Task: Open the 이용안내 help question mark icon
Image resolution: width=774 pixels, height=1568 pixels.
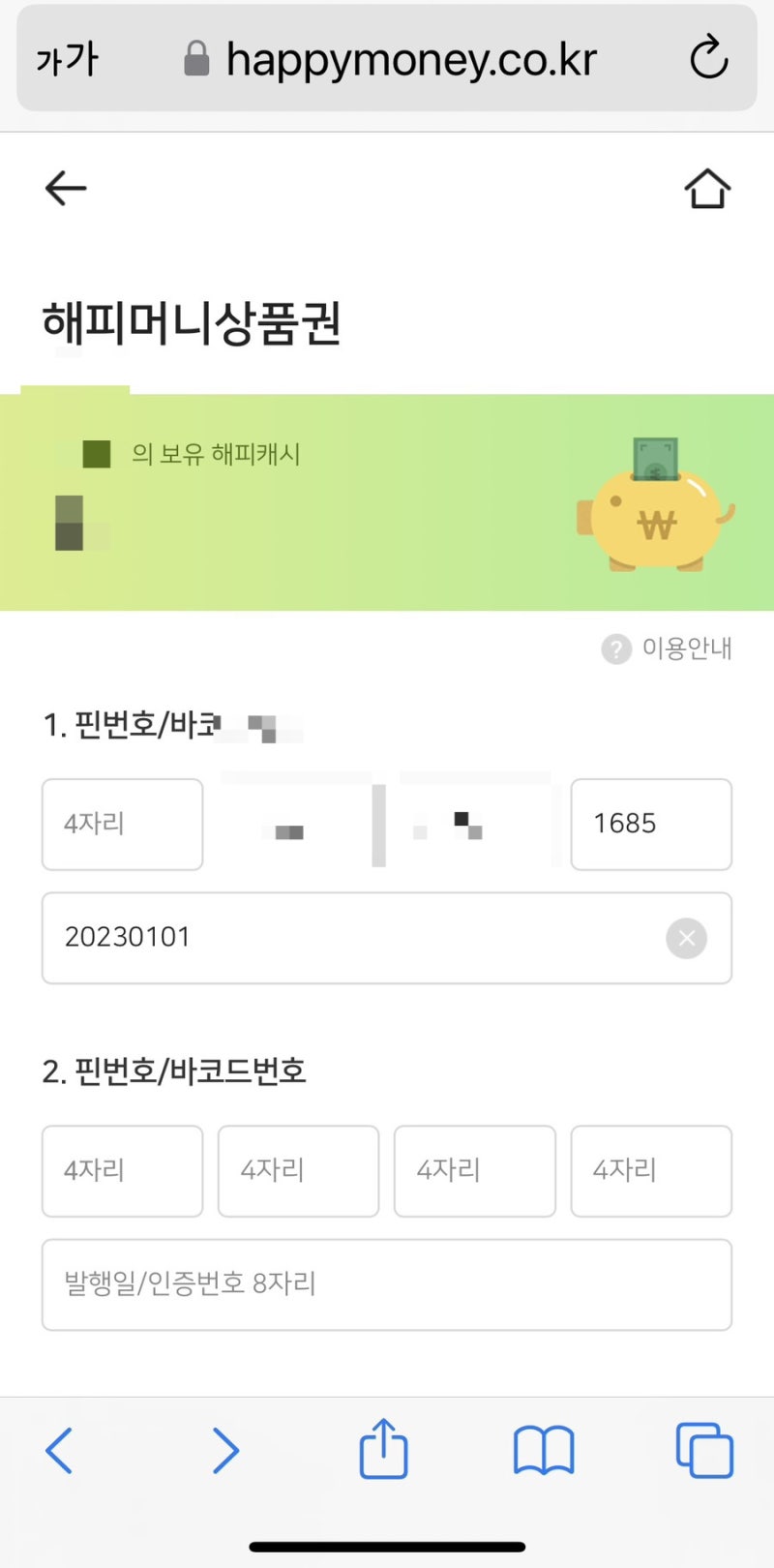Action: coord(616,649)
